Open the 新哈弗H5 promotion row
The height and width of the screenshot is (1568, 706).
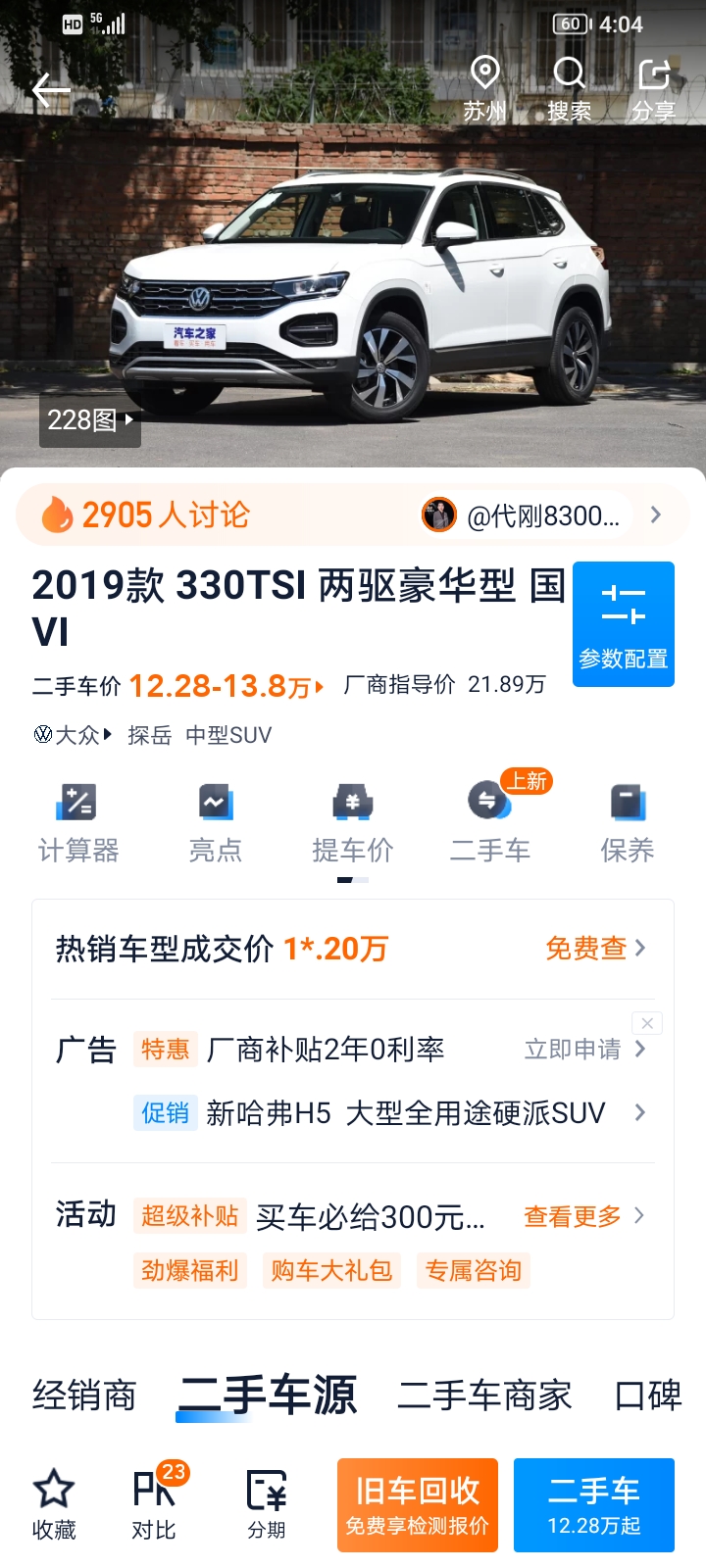pyautogui.click(x=390, y=1113)
